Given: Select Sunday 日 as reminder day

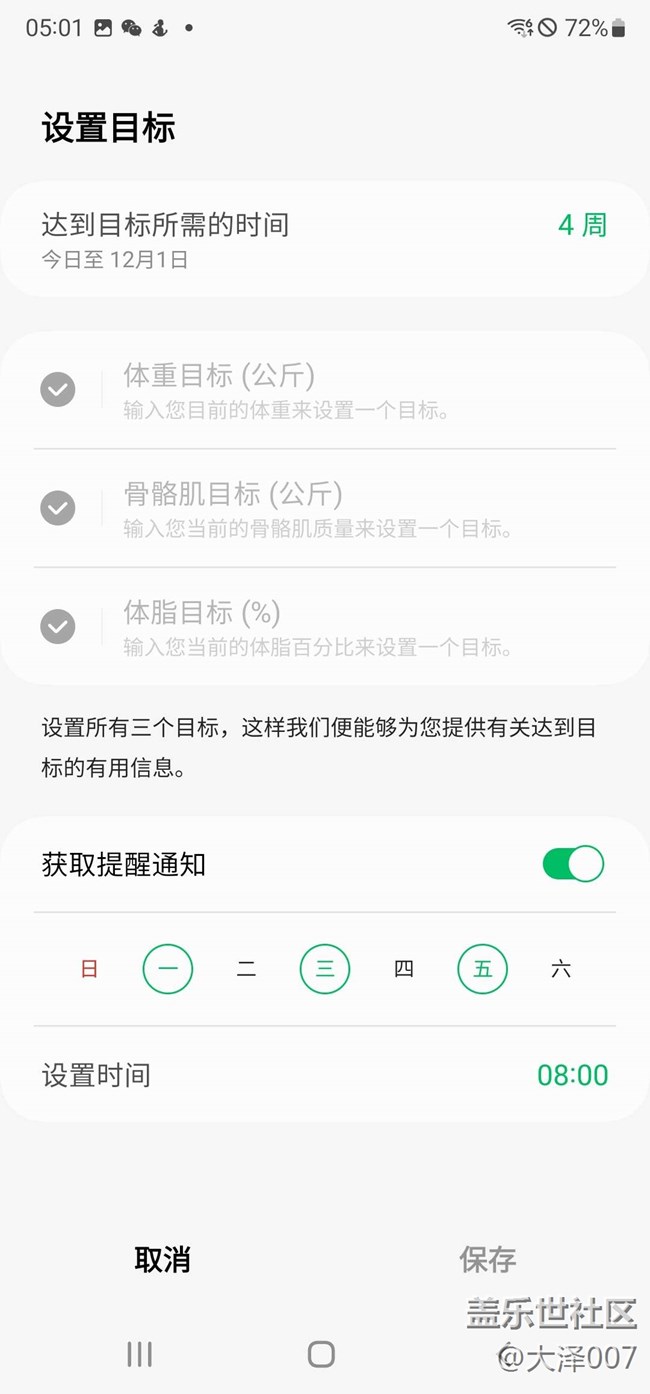Looking at the screenshot, I should [x=89, y=969].
